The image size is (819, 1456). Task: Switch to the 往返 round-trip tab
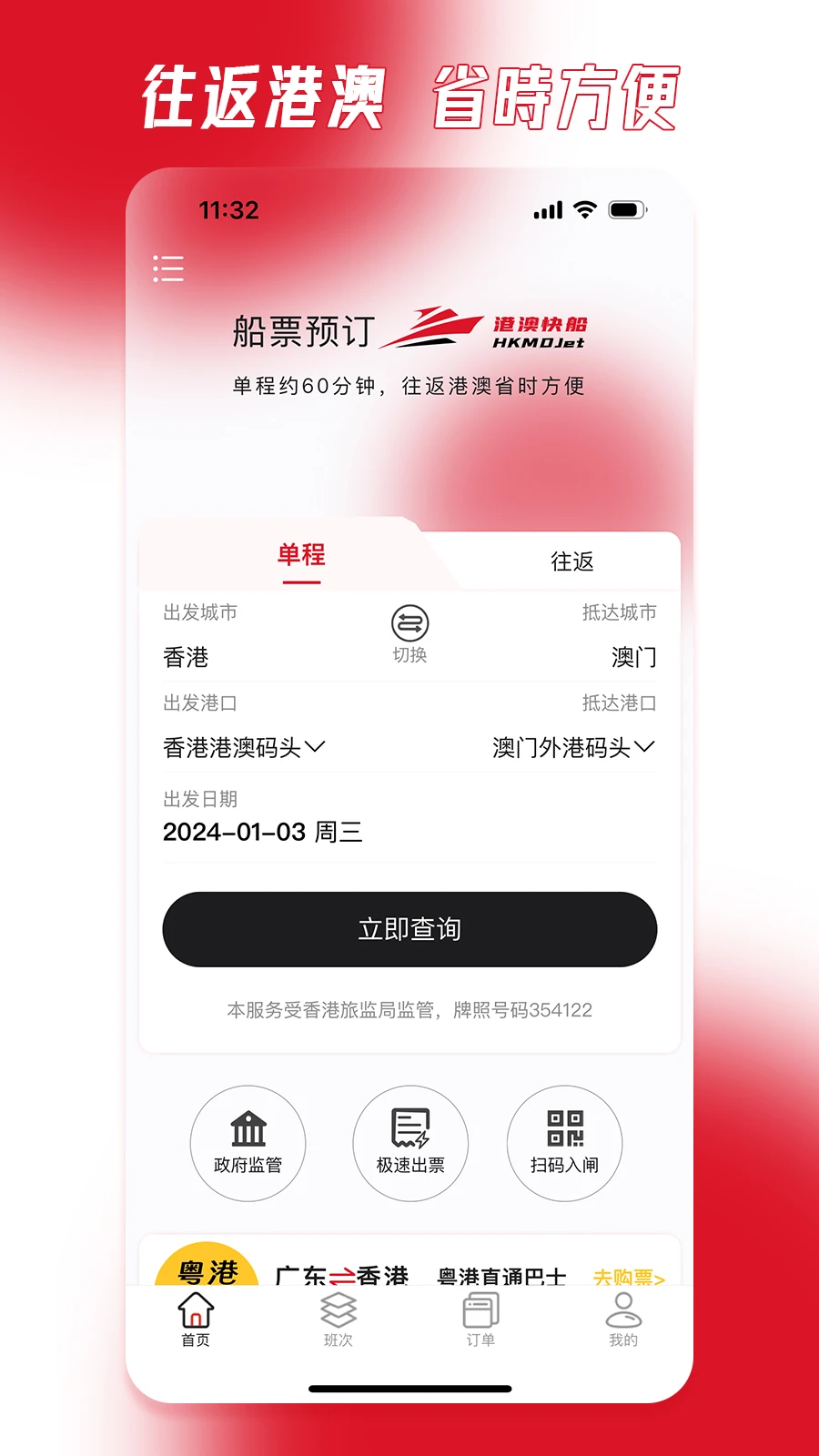(x=573, y=561)
